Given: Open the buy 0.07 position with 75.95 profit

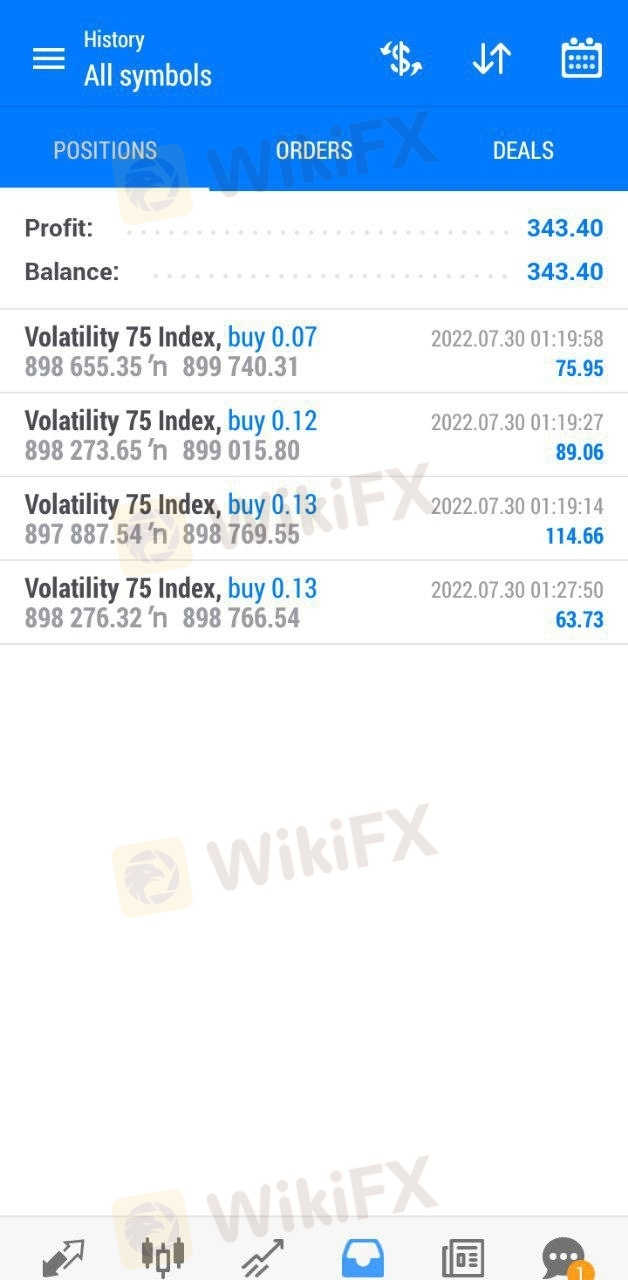Looking at the screenshot, I should [314, 352].
